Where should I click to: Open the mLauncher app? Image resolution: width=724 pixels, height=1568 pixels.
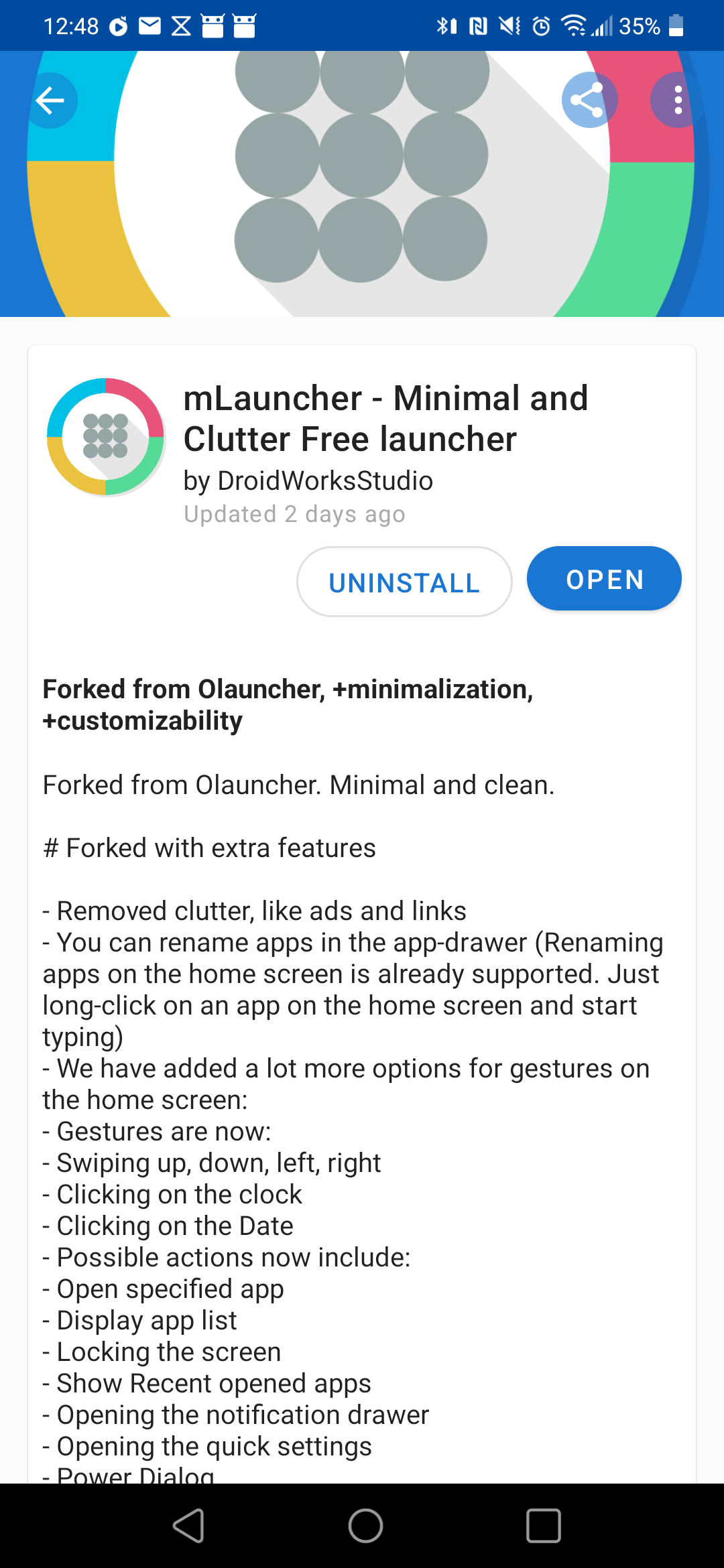(x=604, y=579)
